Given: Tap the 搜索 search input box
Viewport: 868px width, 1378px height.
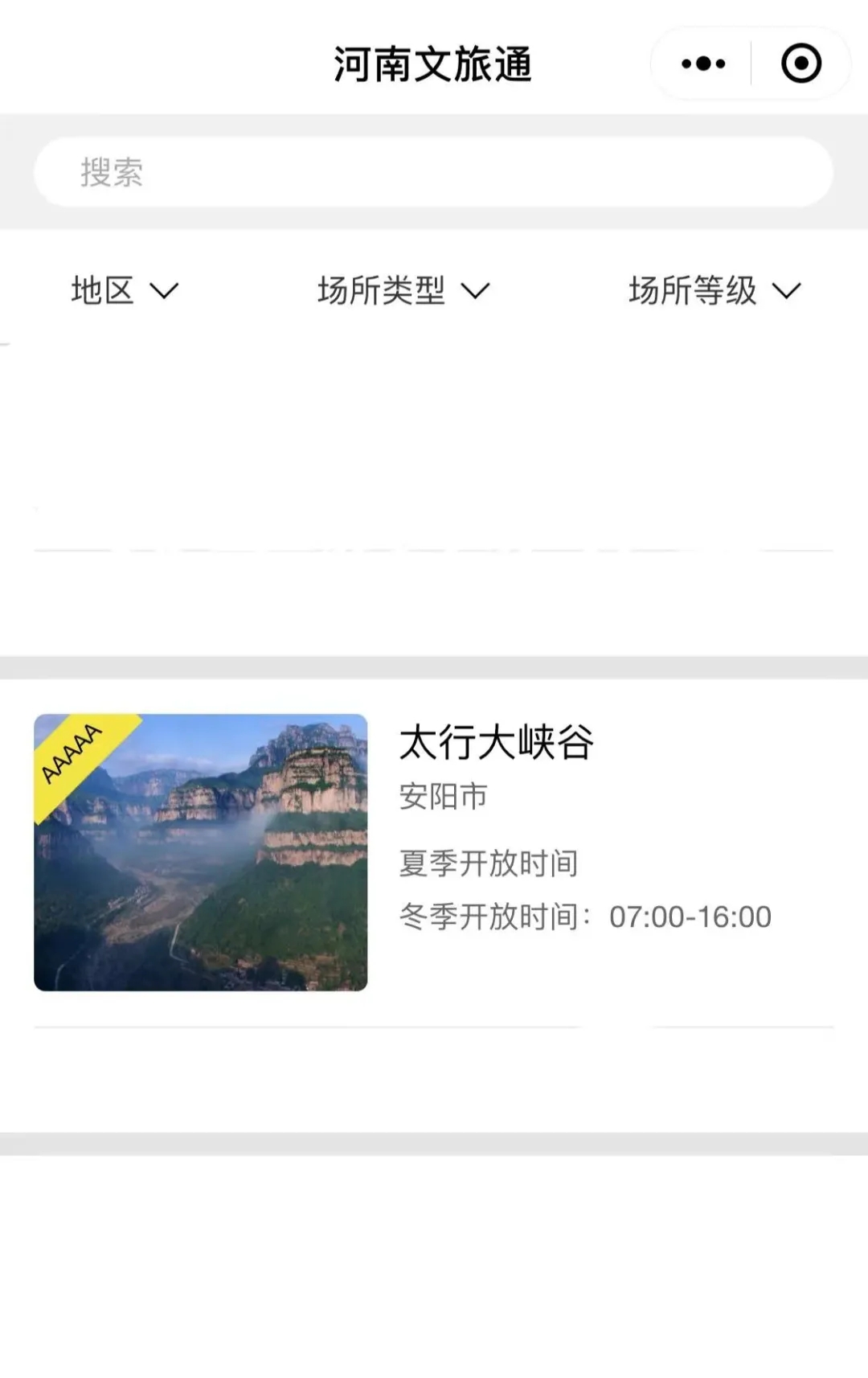Looking at the screenshot, I should pos(434,172).
